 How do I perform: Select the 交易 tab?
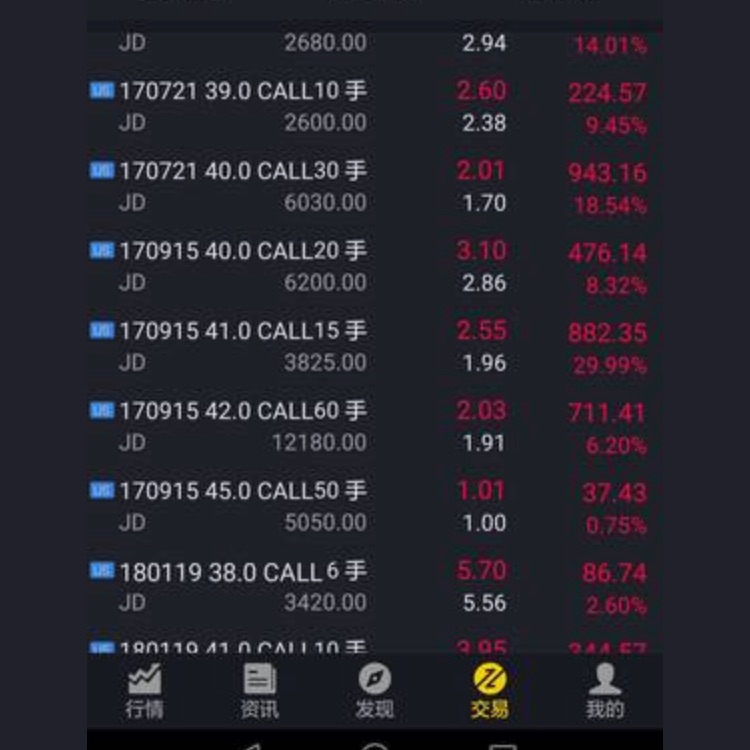click(490, 691)
